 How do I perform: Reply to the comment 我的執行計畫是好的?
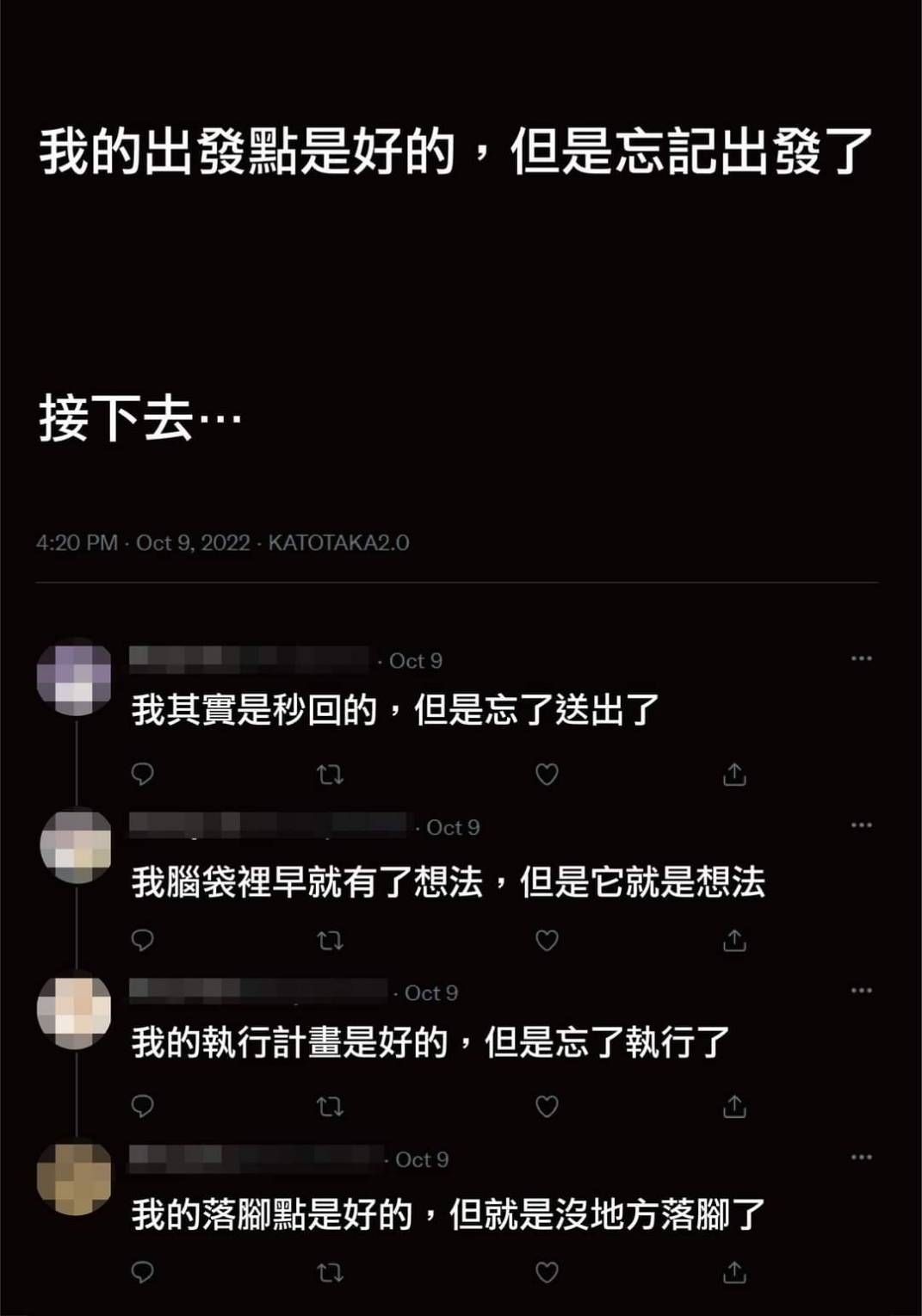click(x=142, y=1105)
